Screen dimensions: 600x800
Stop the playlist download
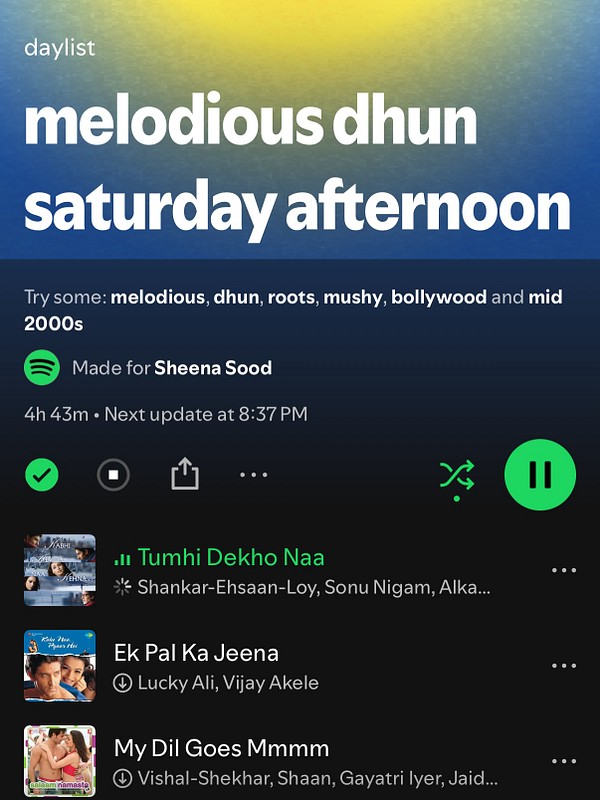113,475
